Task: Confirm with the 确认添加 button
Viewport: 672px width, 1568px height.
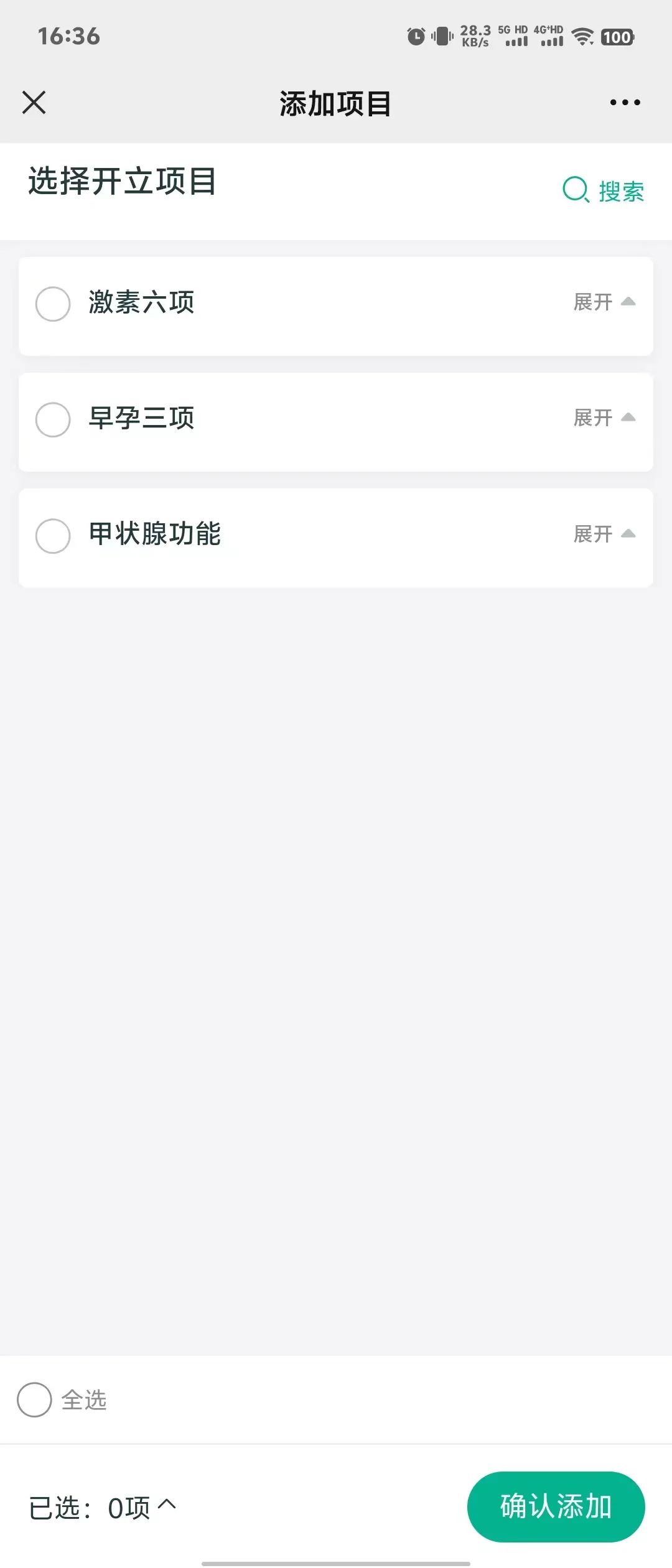Action: point(556,1506)
